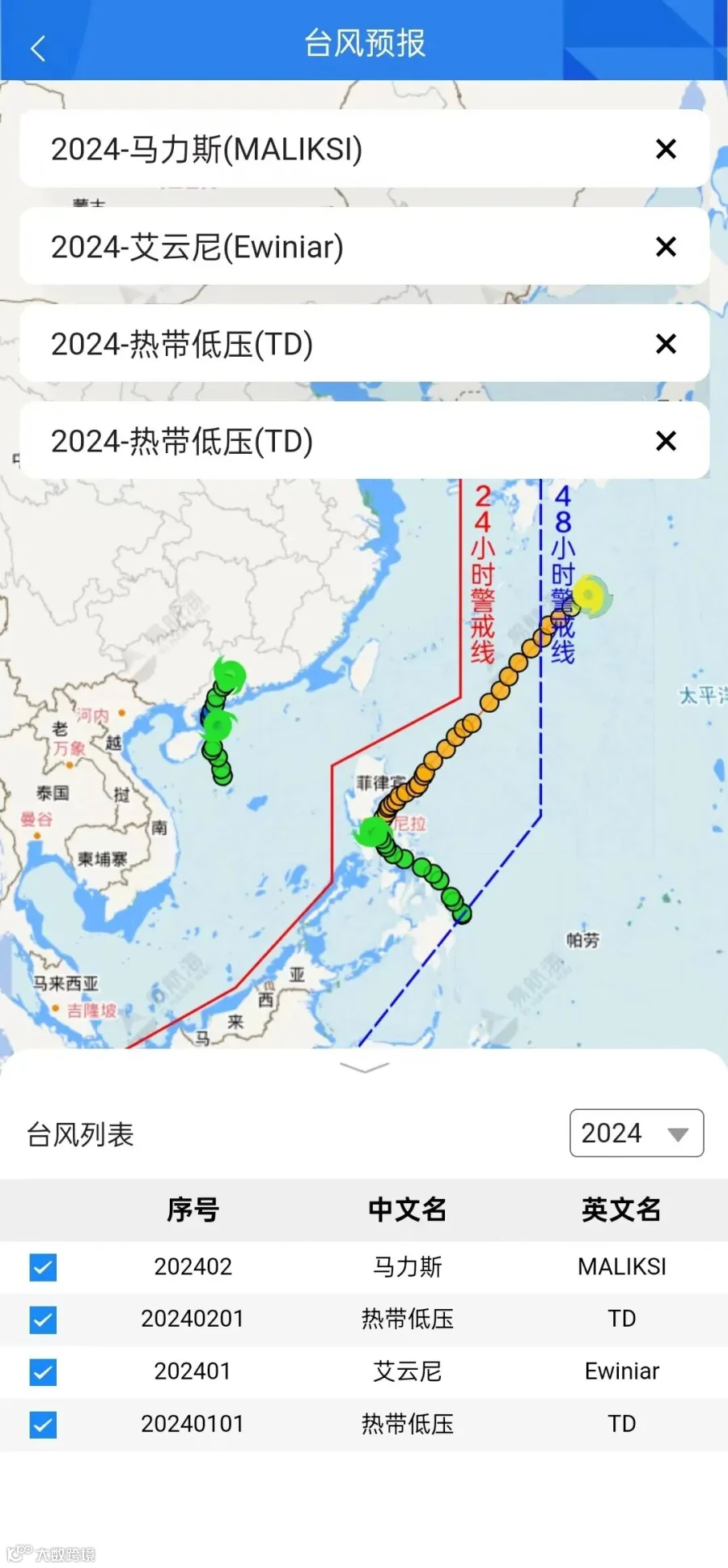Go back from the 台风预报 page
Viewport: 728px width, 1568px height.
pyautogui.click(x=37, y=49)
